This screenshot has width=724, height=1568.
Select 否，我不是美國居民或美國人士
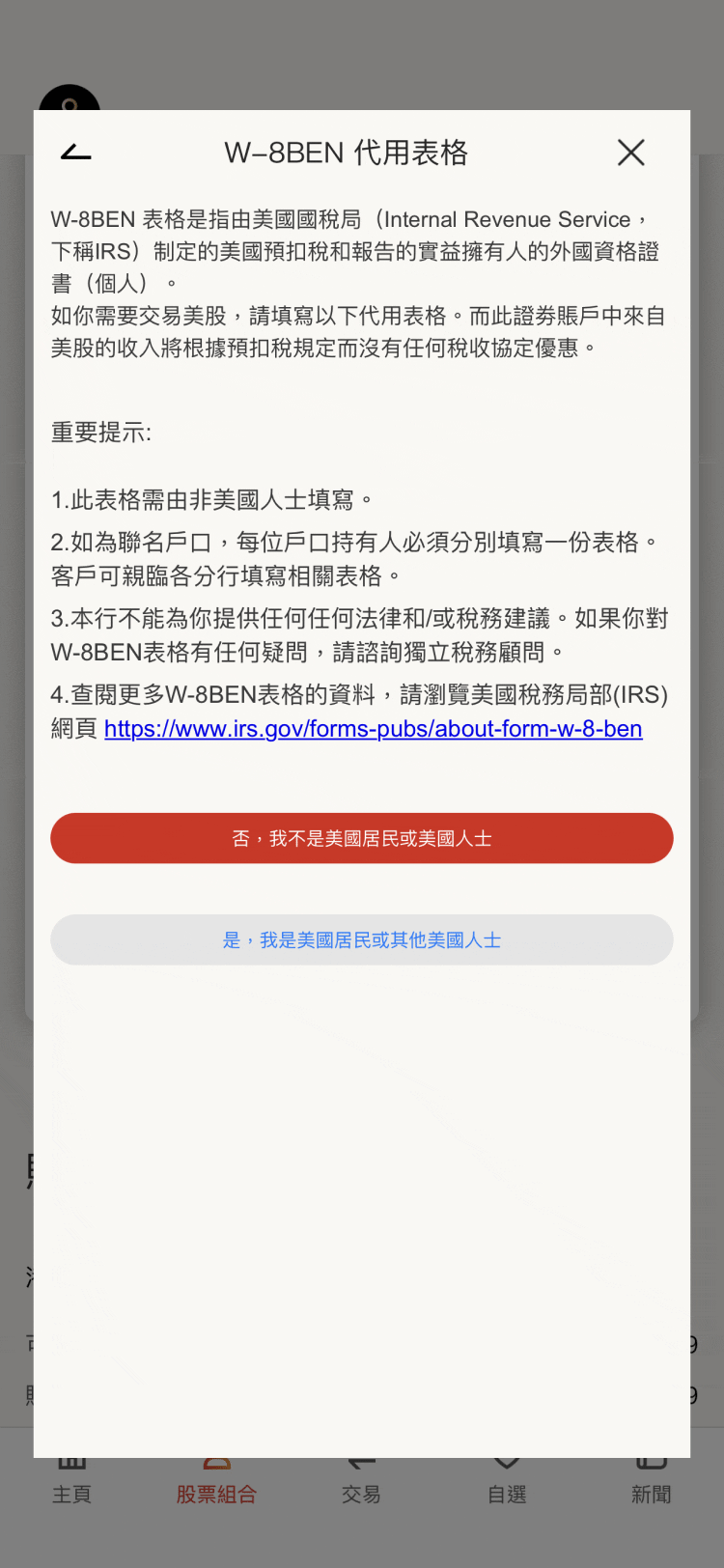[x=362, y=838]
